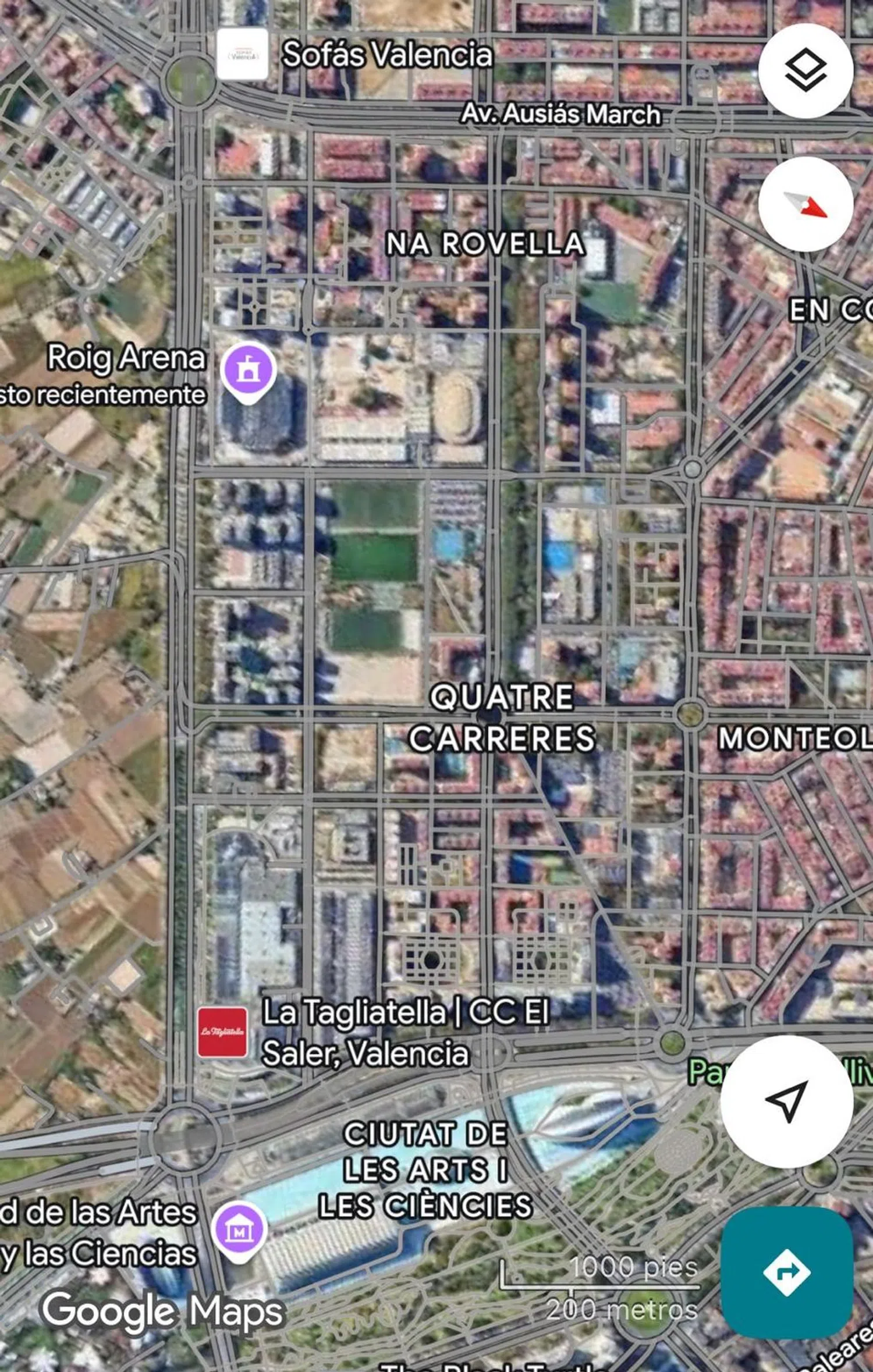Center the map on my location
Viewport: 873px width, 1372px height.
(787, 1101)
